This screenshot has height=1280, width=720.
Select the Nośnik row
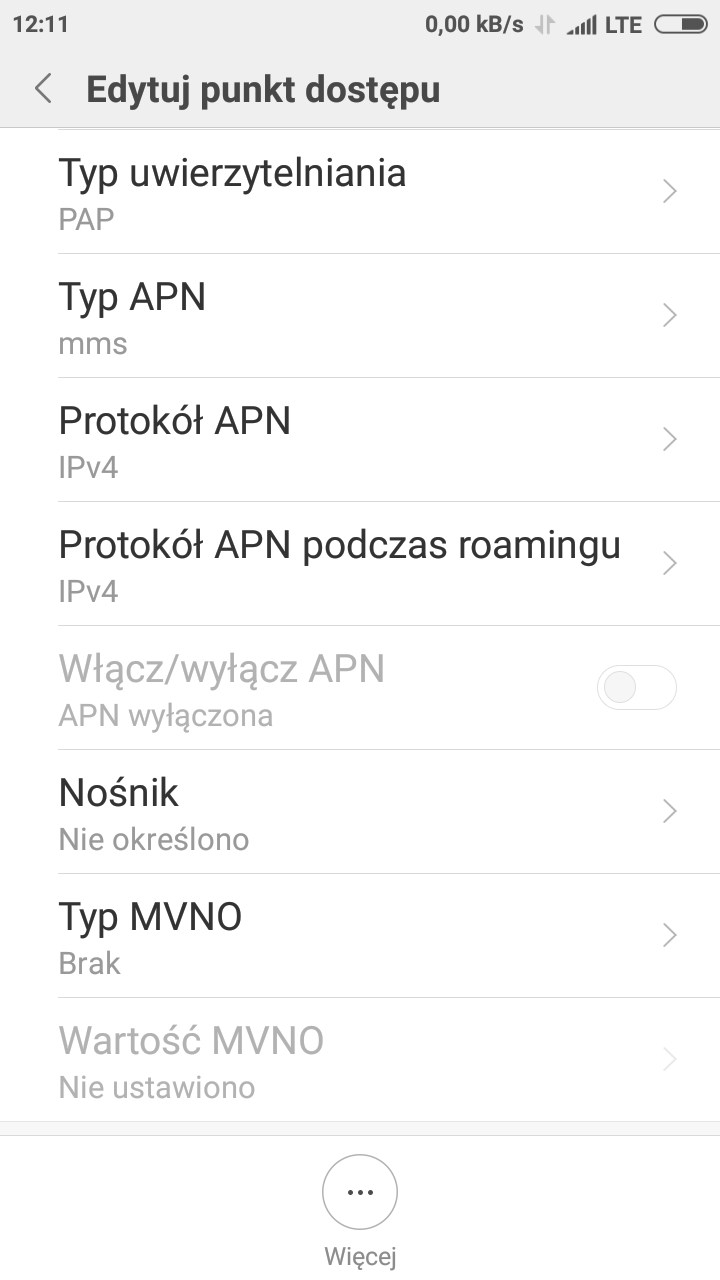pos(360,811)
